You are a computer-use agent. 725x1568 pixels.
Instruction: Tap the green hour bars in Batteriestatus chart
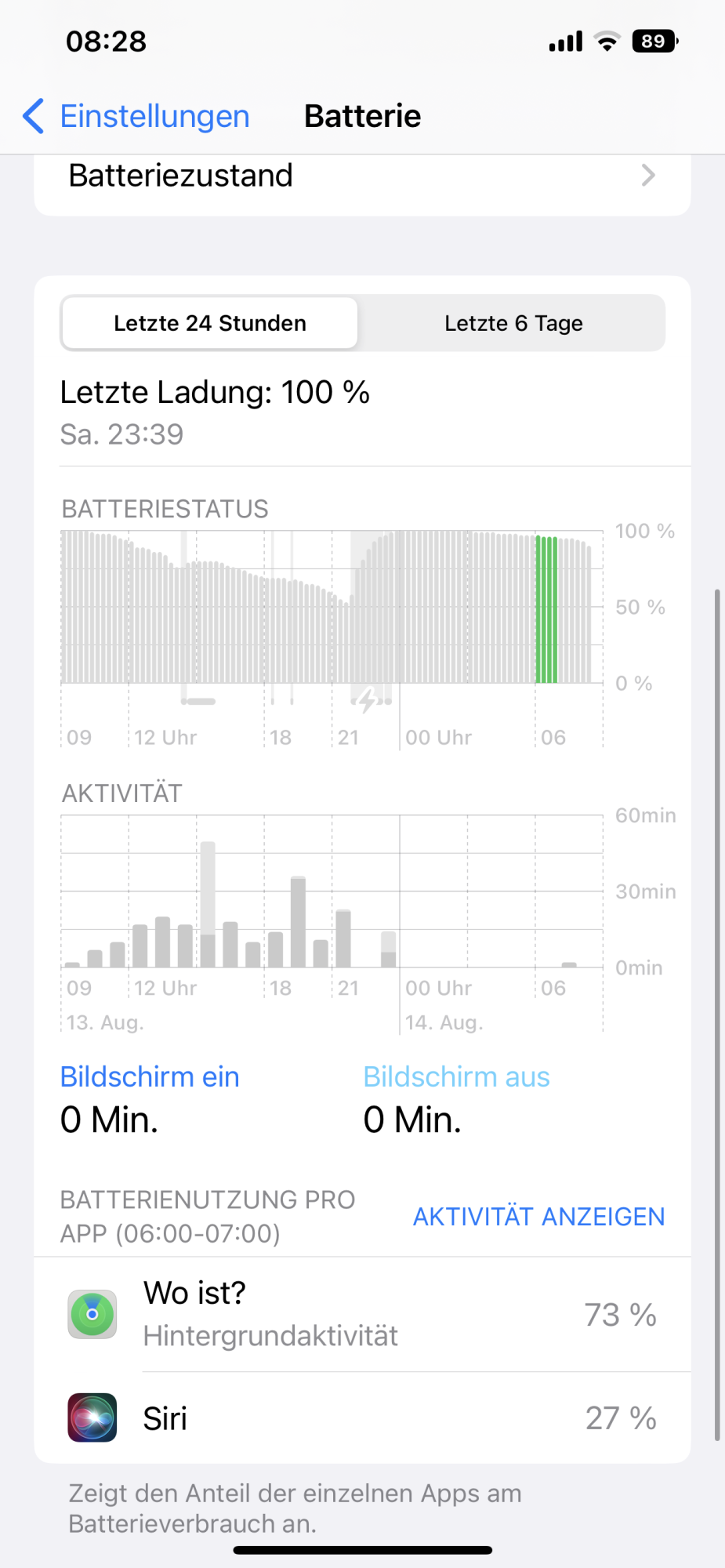pyautogui.click(x=546, y=609)
